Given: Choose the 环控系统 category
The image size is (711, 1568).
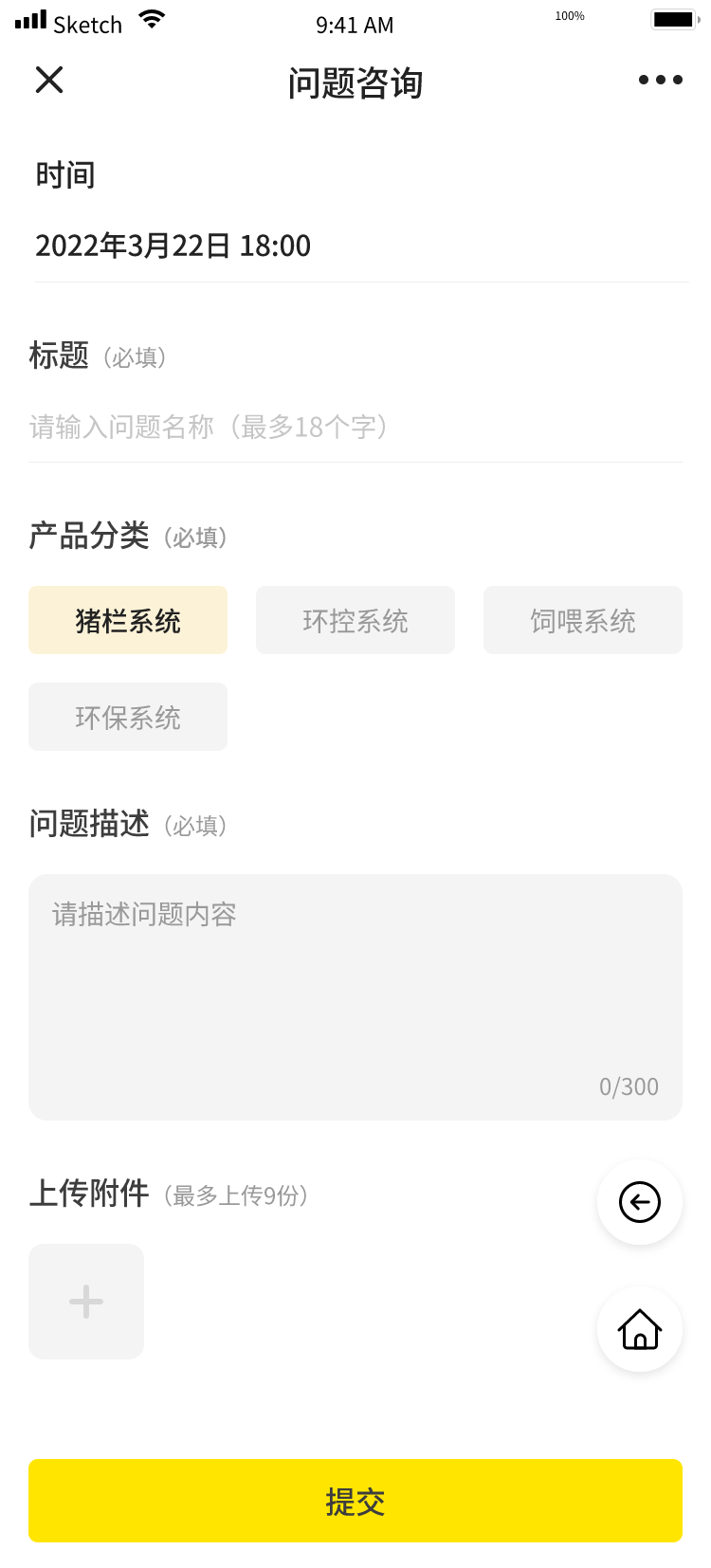Looking at the screenshot, I should point(355,621).
